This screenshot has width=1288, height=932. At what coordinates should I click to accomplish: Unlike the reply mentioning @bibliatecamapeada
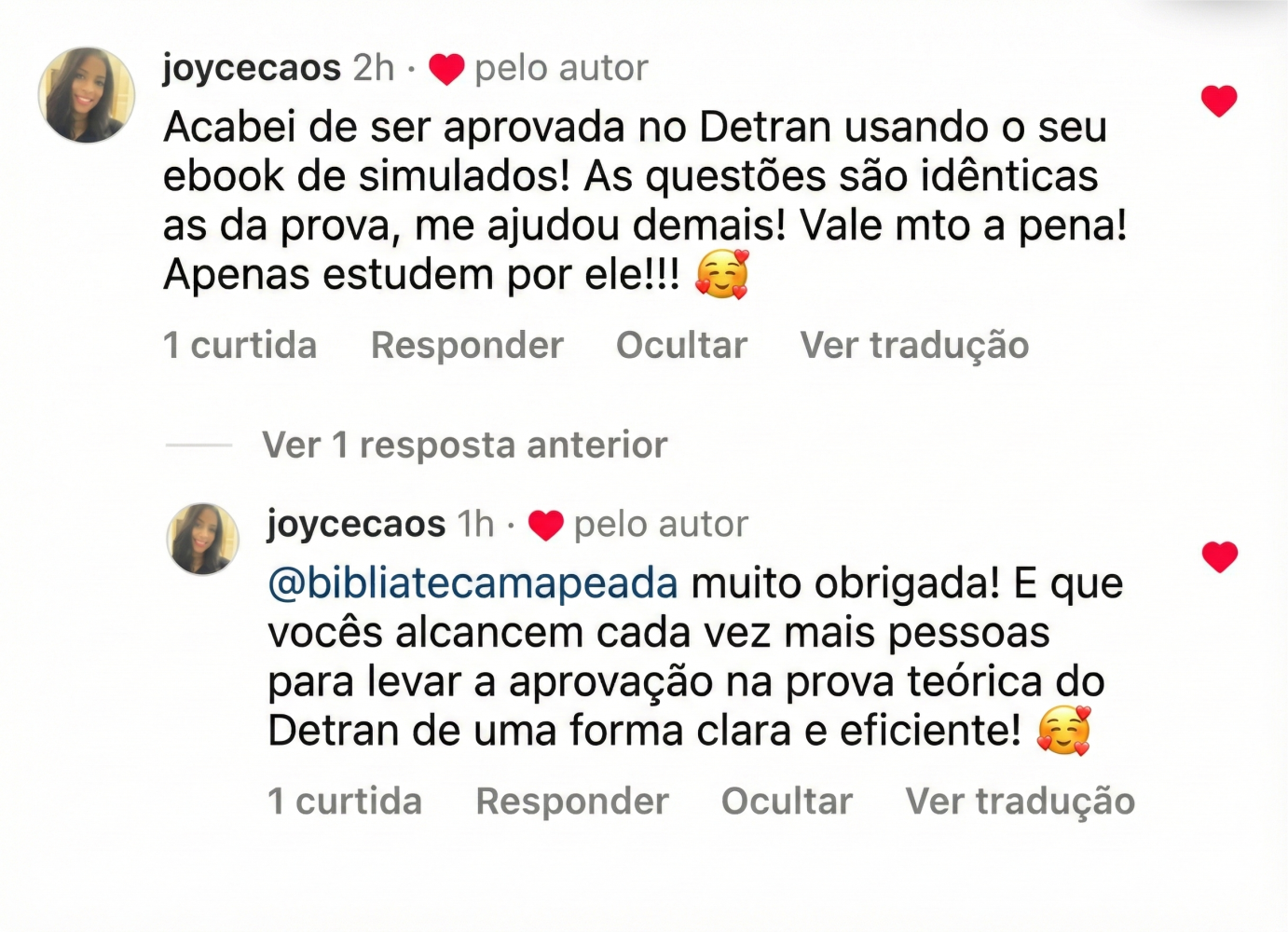(x=1218, y=556)
